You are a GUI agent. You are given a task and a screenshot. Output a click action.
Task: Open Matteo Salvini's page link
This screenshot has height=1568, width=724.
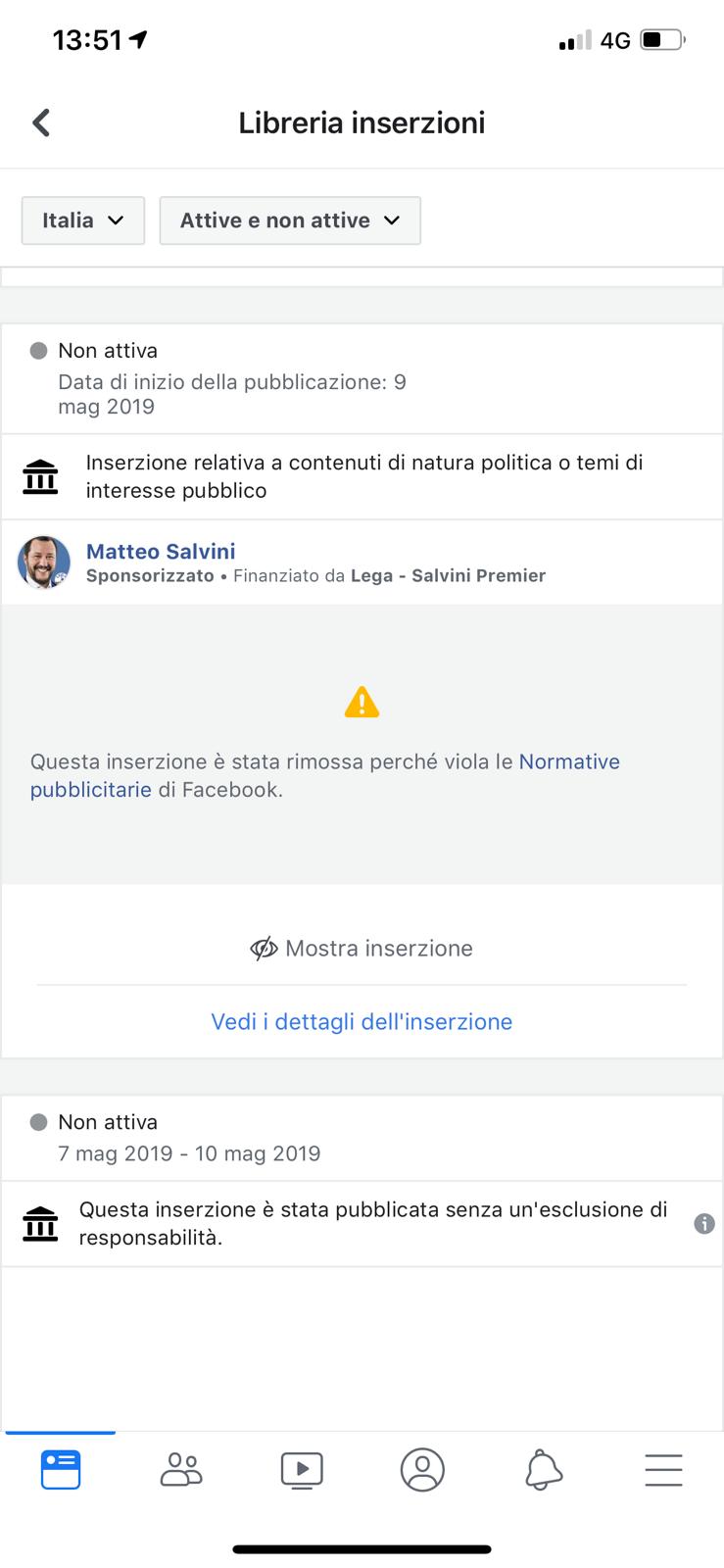(161, 551)
